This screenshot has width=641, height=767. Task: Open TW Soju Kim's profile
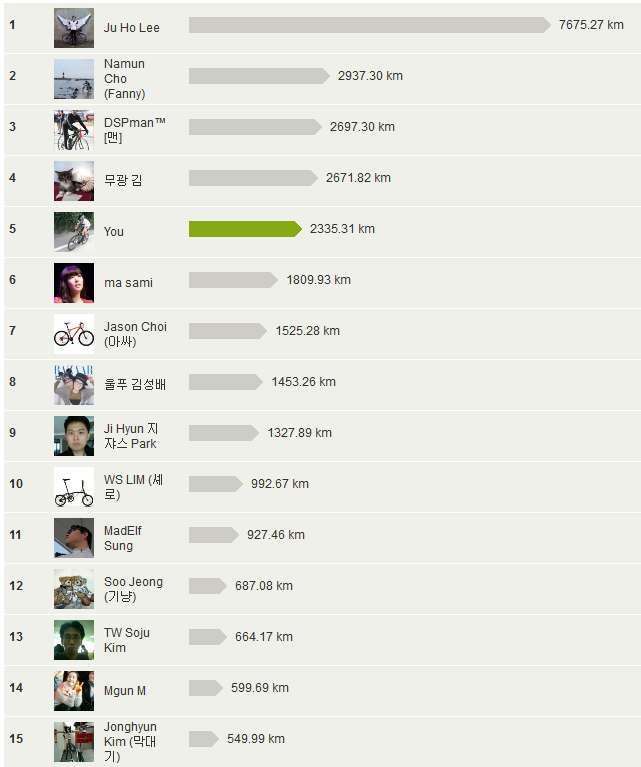(126, 640)
